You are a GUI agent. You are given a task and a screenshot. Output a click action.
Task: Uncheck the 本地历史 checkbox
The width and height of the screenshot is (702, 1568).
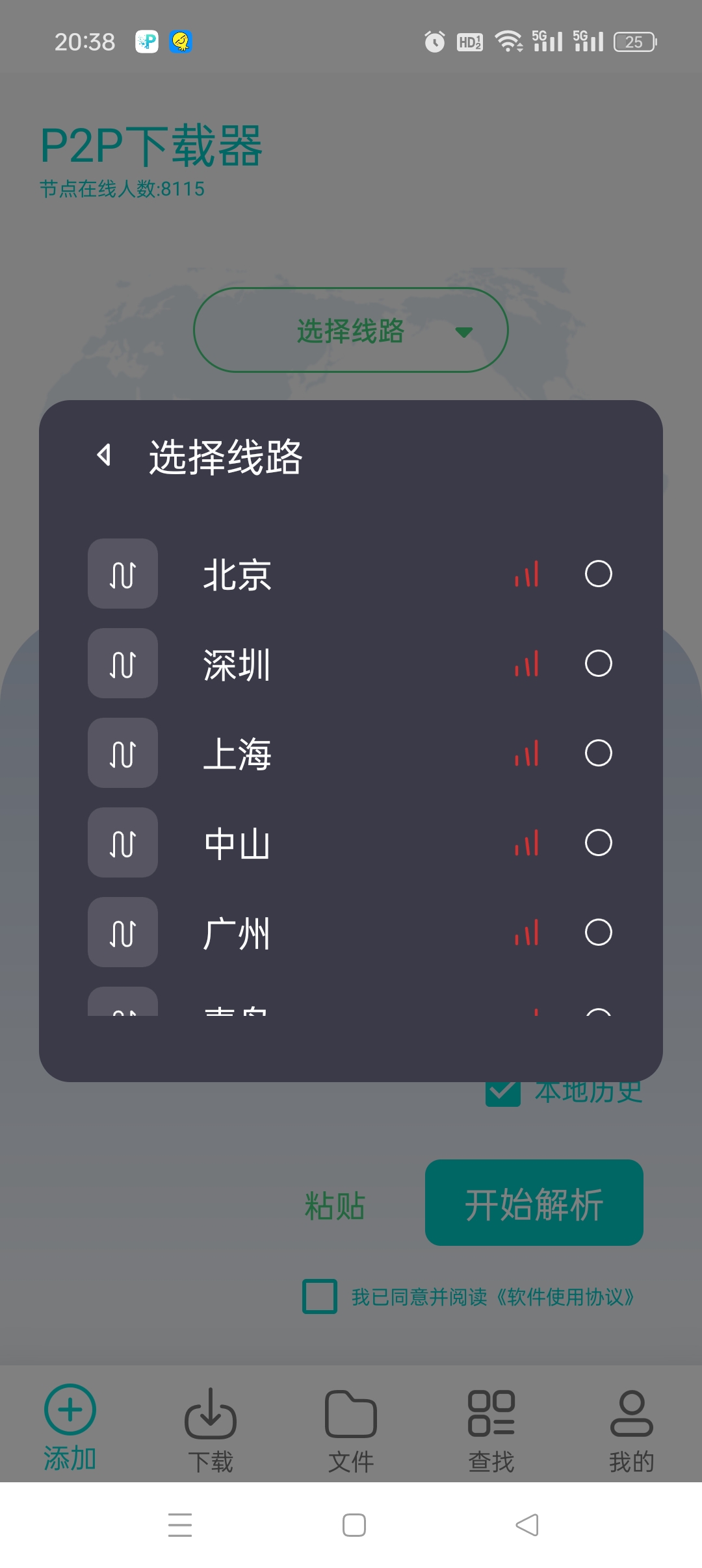pos(503,1093)
